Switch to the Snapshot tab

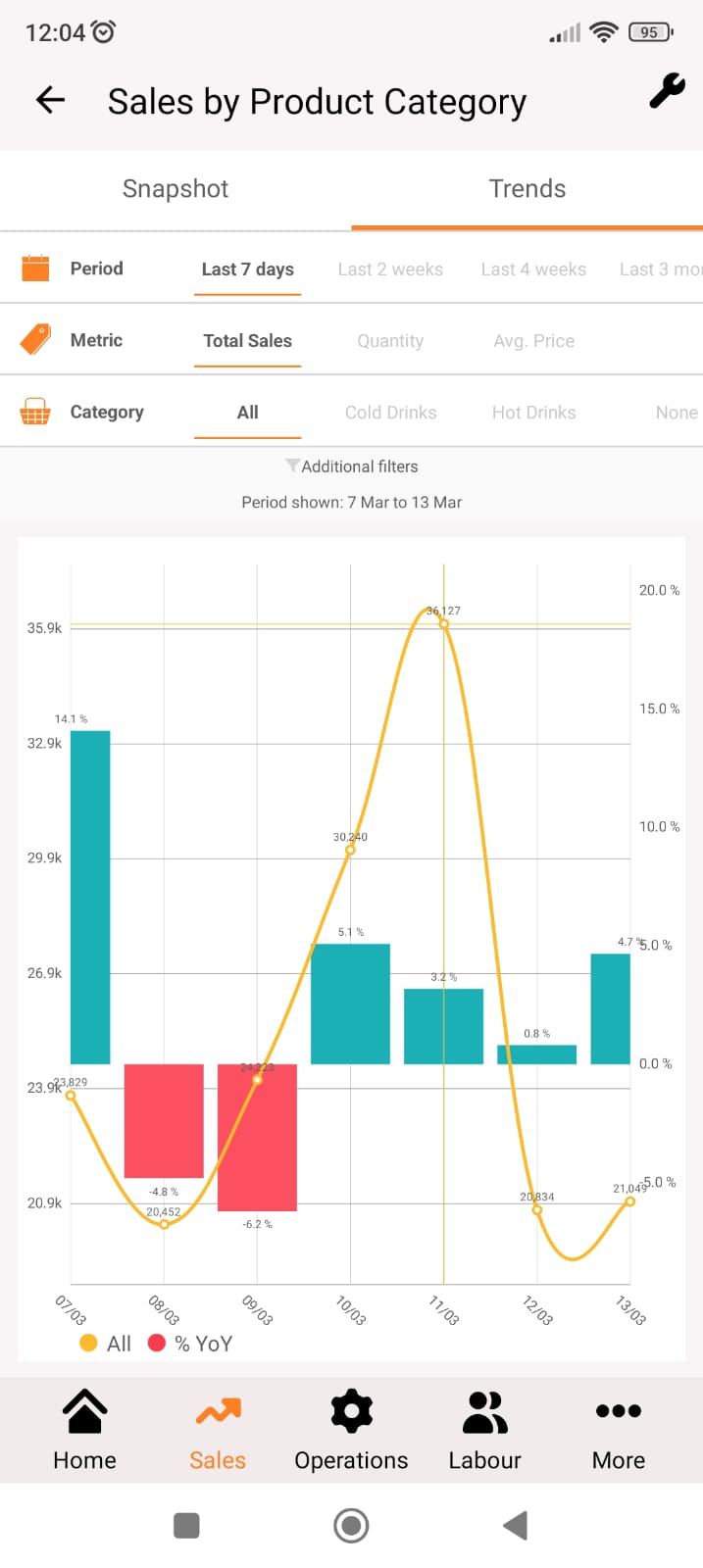[176, 188]
